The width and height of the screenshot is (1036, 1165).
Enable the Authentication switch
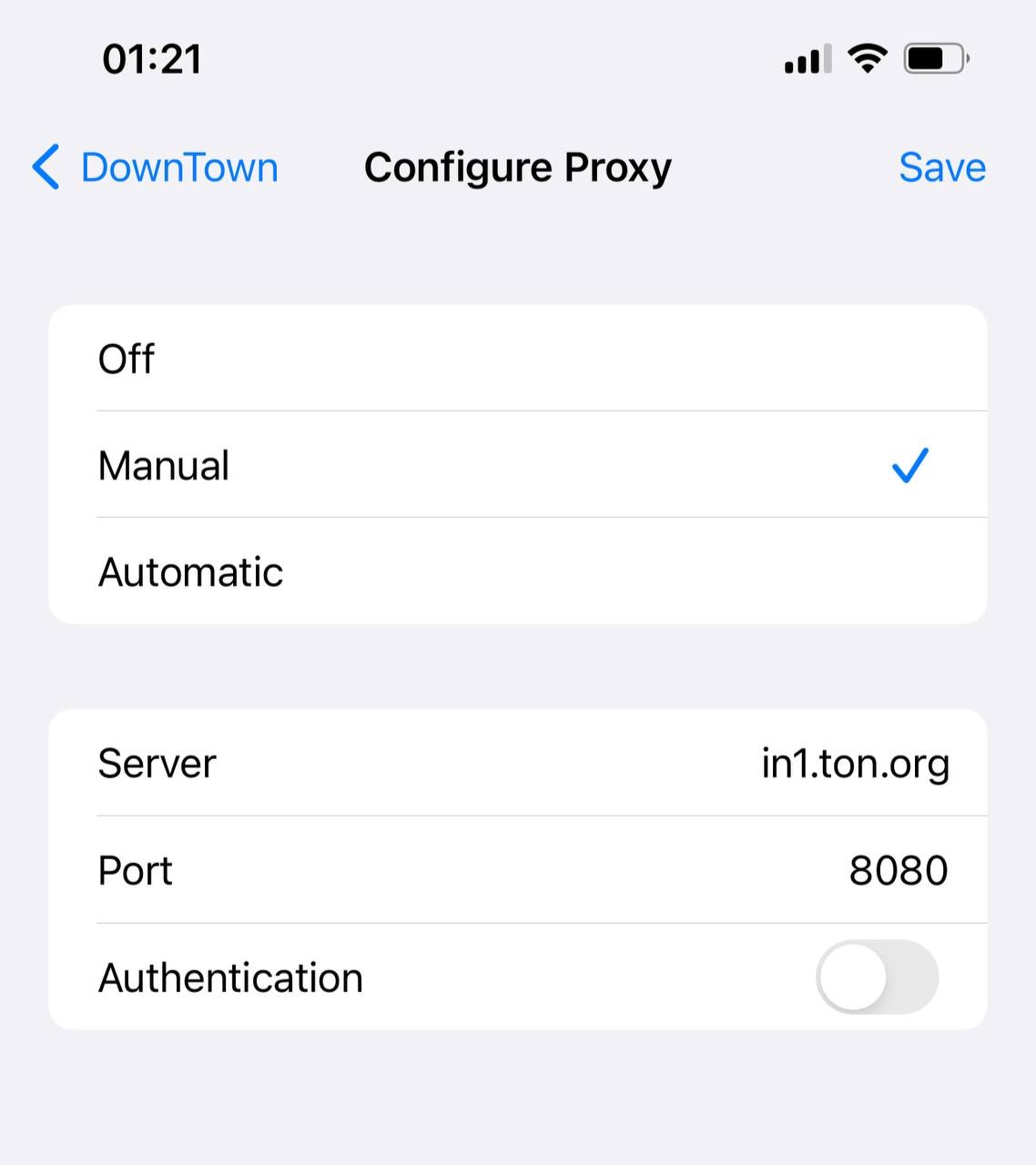877,978
